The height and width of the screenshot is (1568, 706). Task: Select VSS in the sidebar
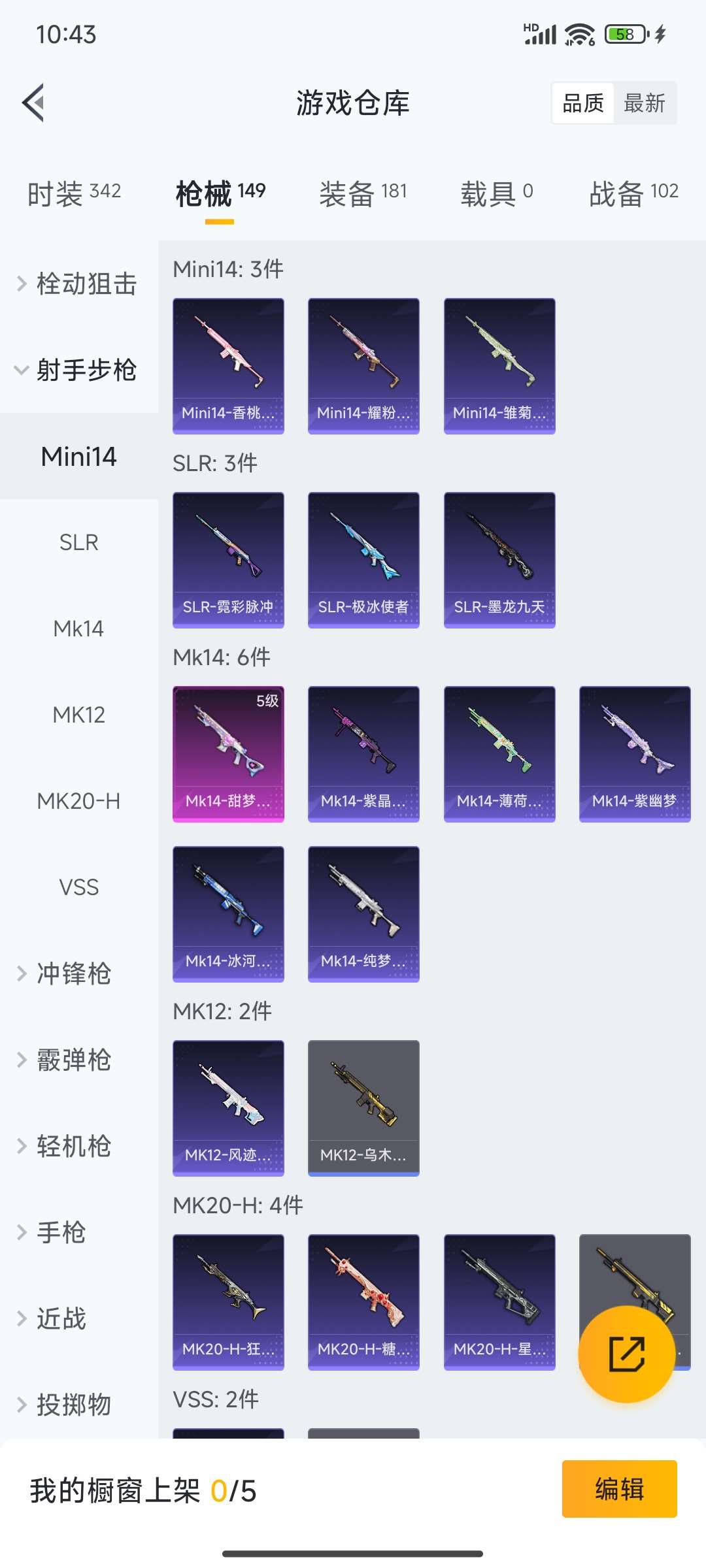pyautogui.click(x=78, y=887)
